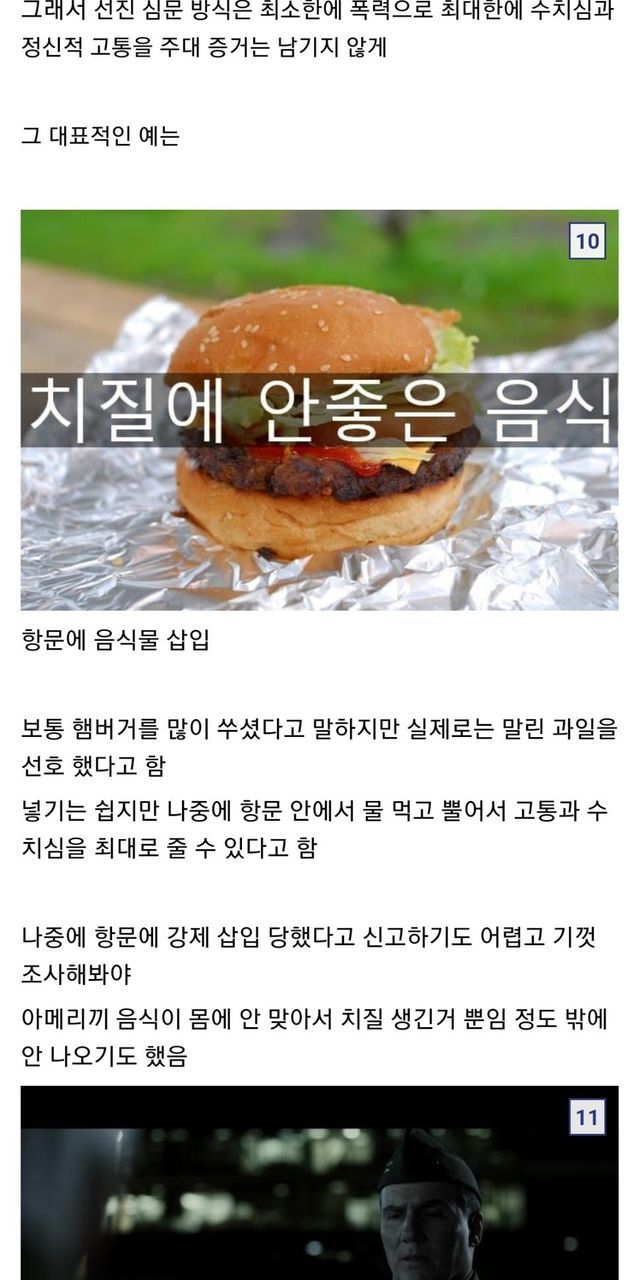Open the movie still image numbered 11

pyautogui.click(x=319, y=1185)
